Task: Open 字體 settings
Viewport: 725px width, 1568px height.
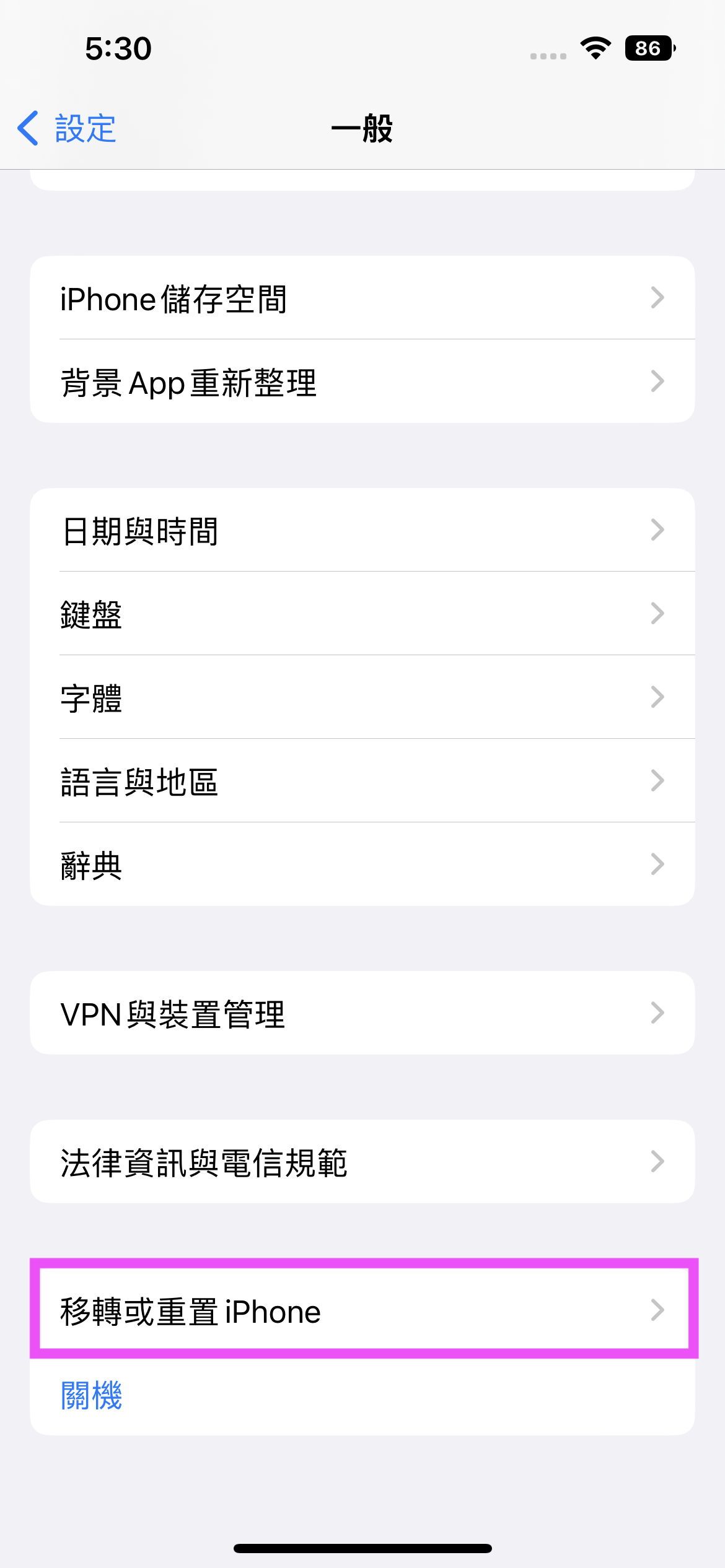Action: [x=362, y=697]
